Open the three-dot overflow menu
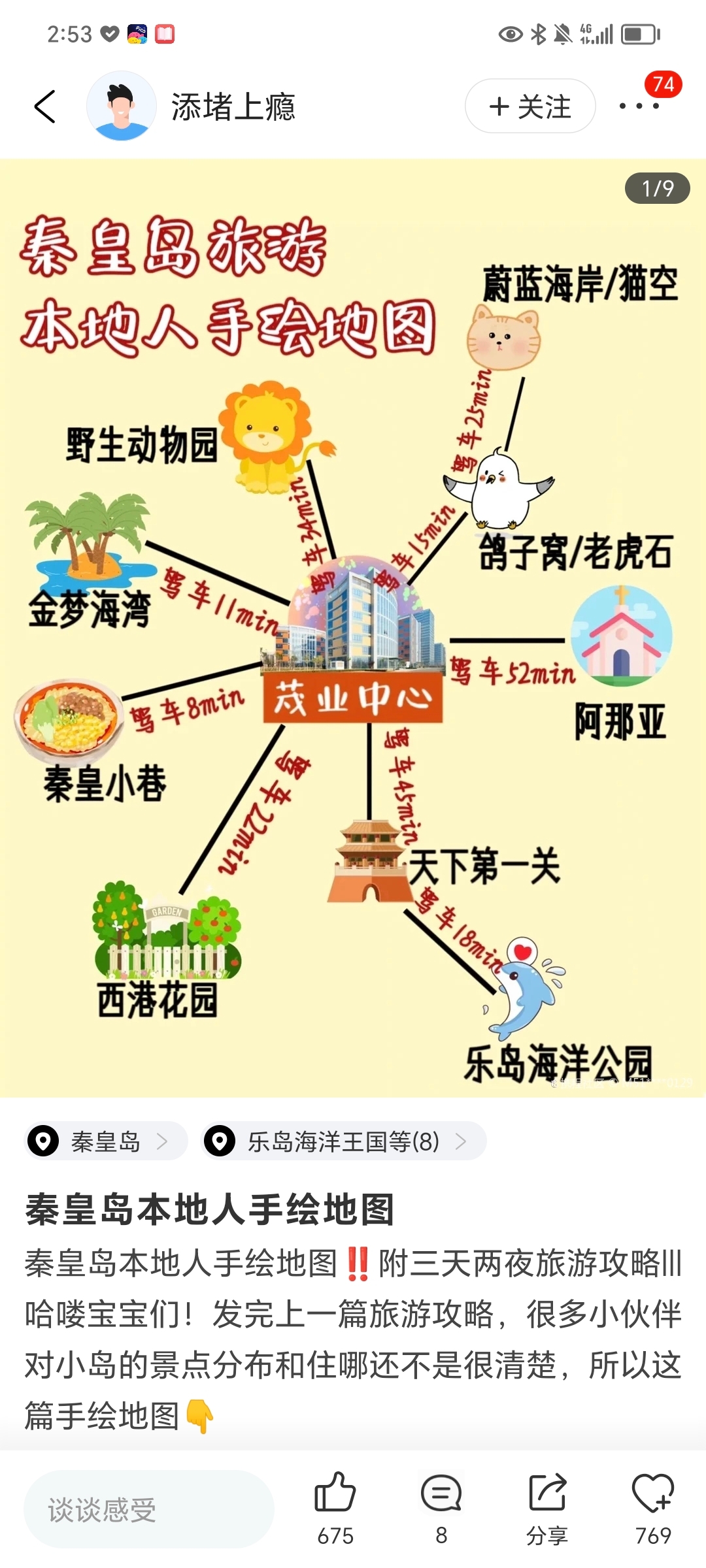Screen dimensions: 706x1568 (639, 106)
